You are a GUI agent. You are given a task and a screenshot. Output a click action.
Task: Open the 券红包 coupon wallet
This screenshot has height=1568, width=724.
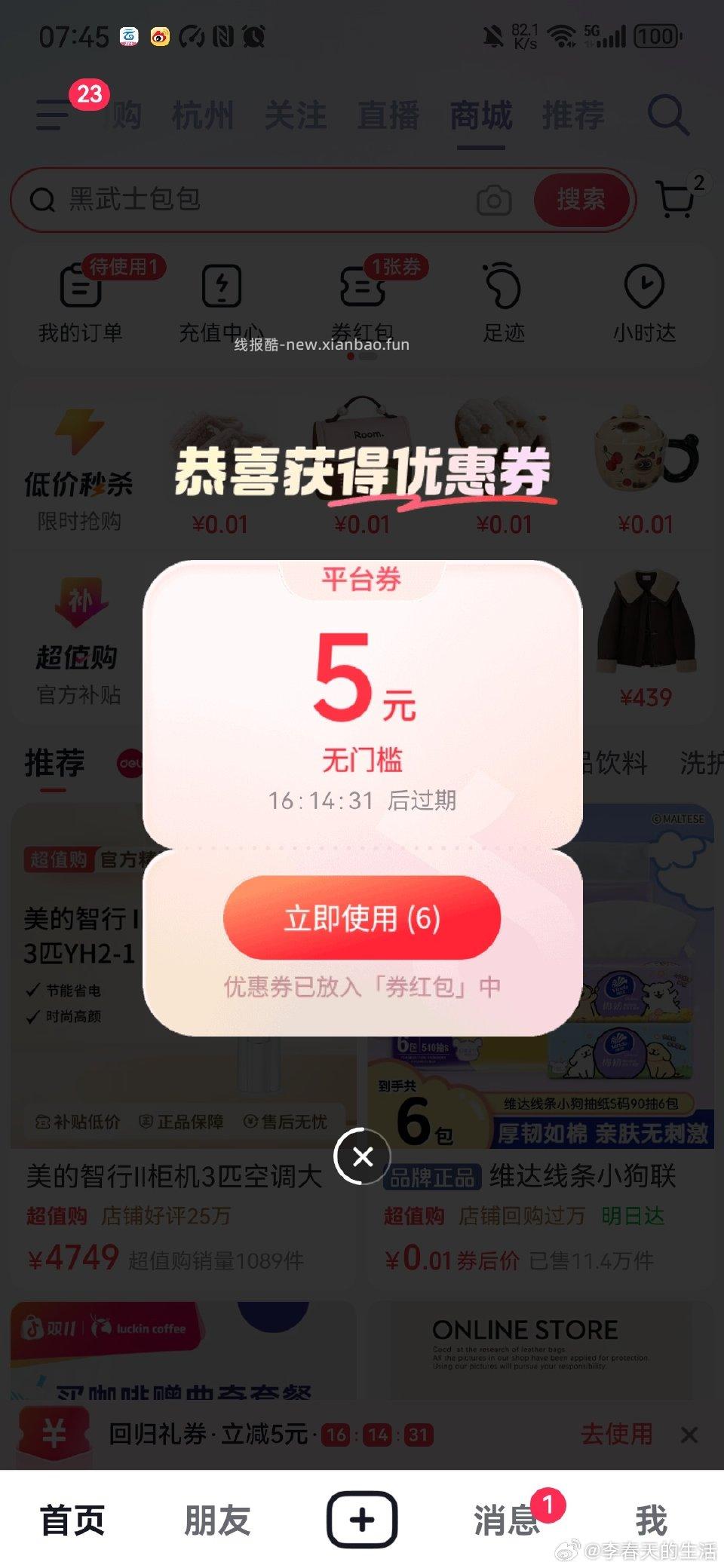tap(362, 302)
